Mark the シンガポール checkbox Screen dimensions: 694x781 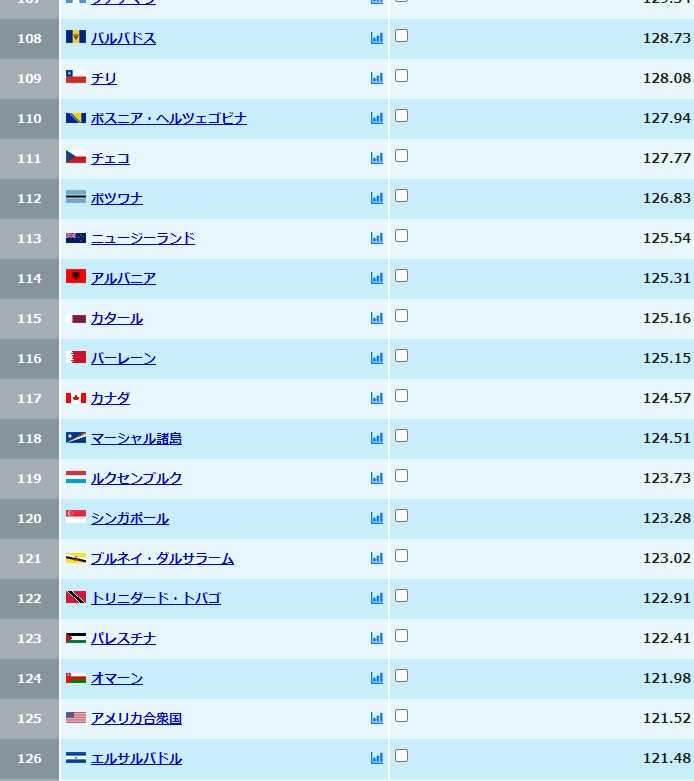click(401, 516)
